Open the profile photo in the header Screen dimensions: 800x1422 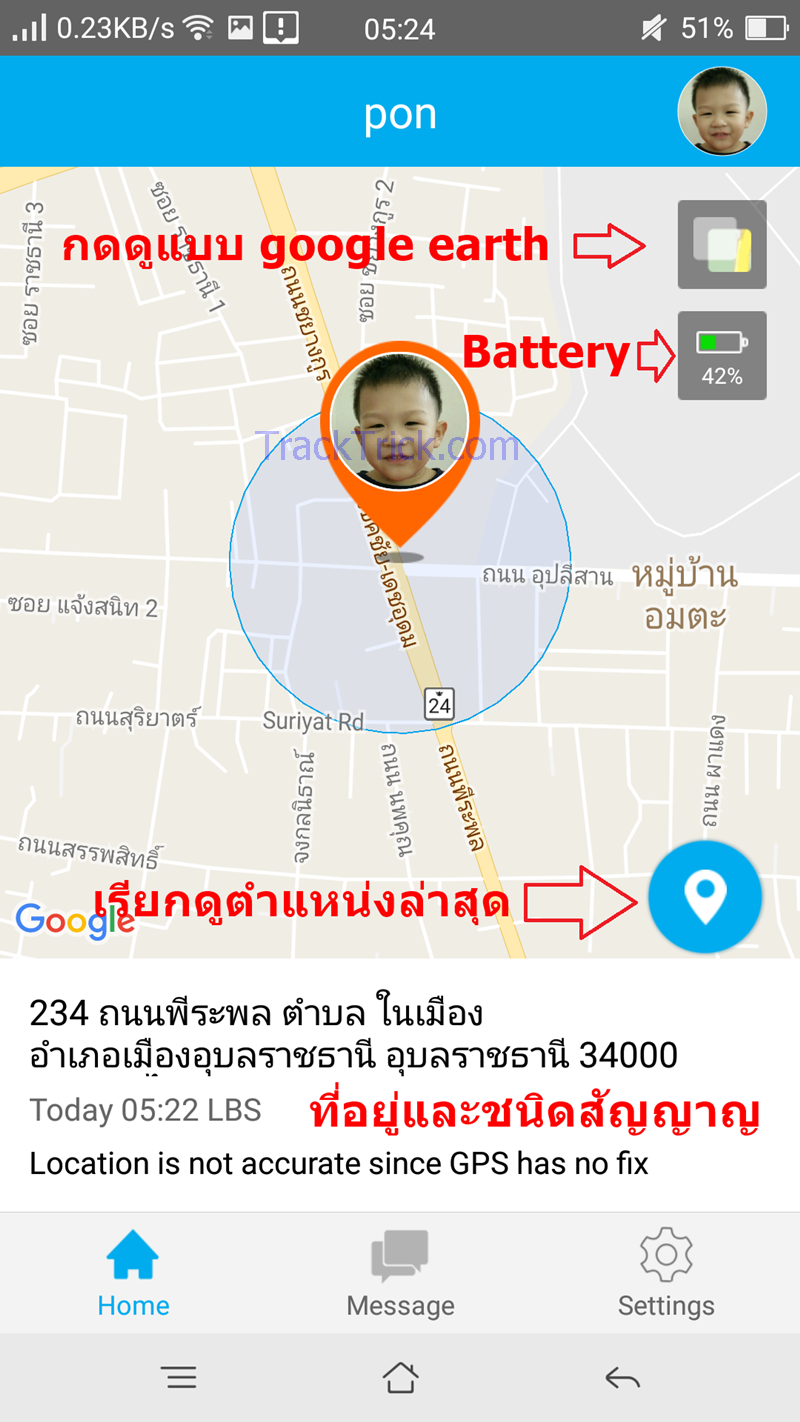coord(722,111)
